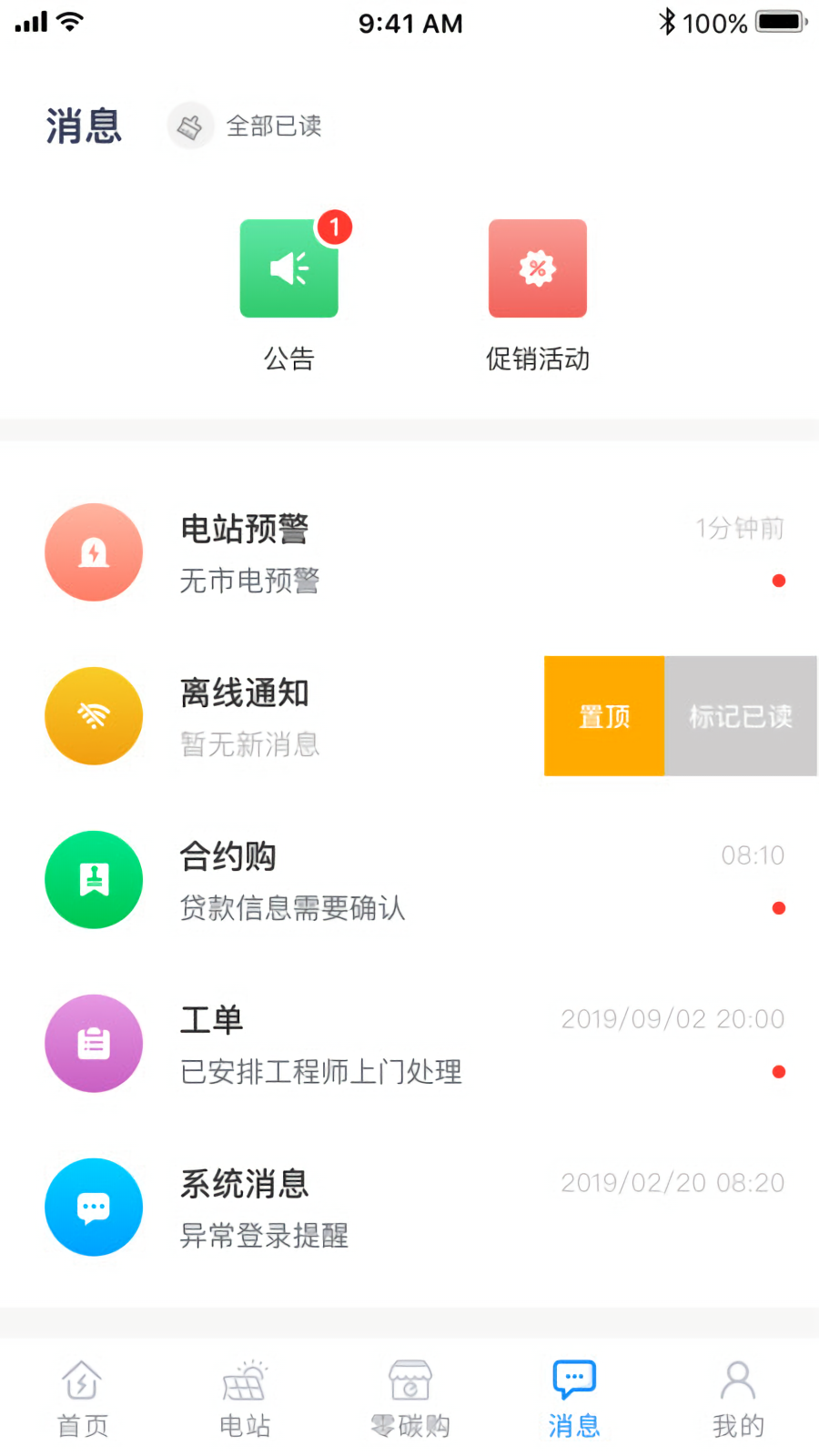This screenshot has height=1456, width=819.
Task: Select the 消息 messages tab
Action: [x=573, y=1400]
